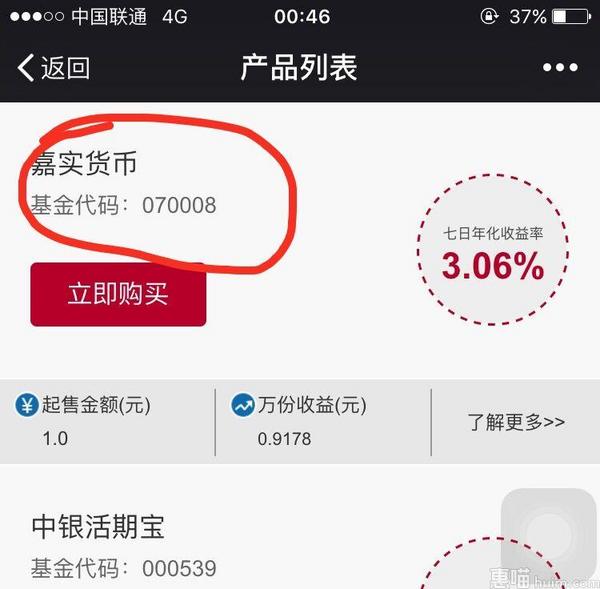Open the 了解更多>> link
Viewport: 600px width, 589px height.
pos(515,422)
